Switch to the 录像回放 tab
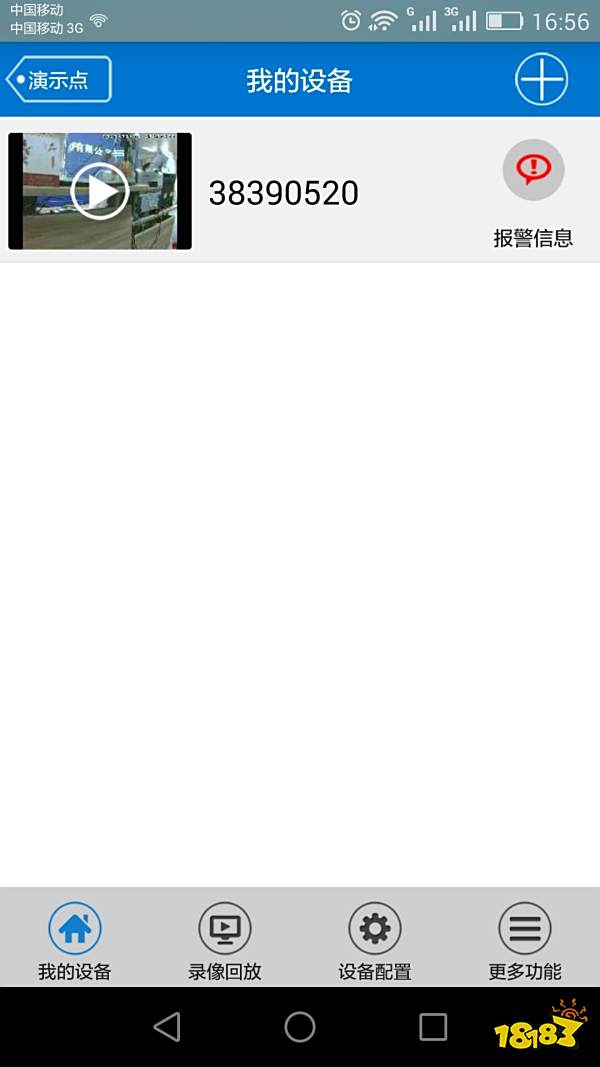This screenshot has width=600, height=1067. (225, 939)
